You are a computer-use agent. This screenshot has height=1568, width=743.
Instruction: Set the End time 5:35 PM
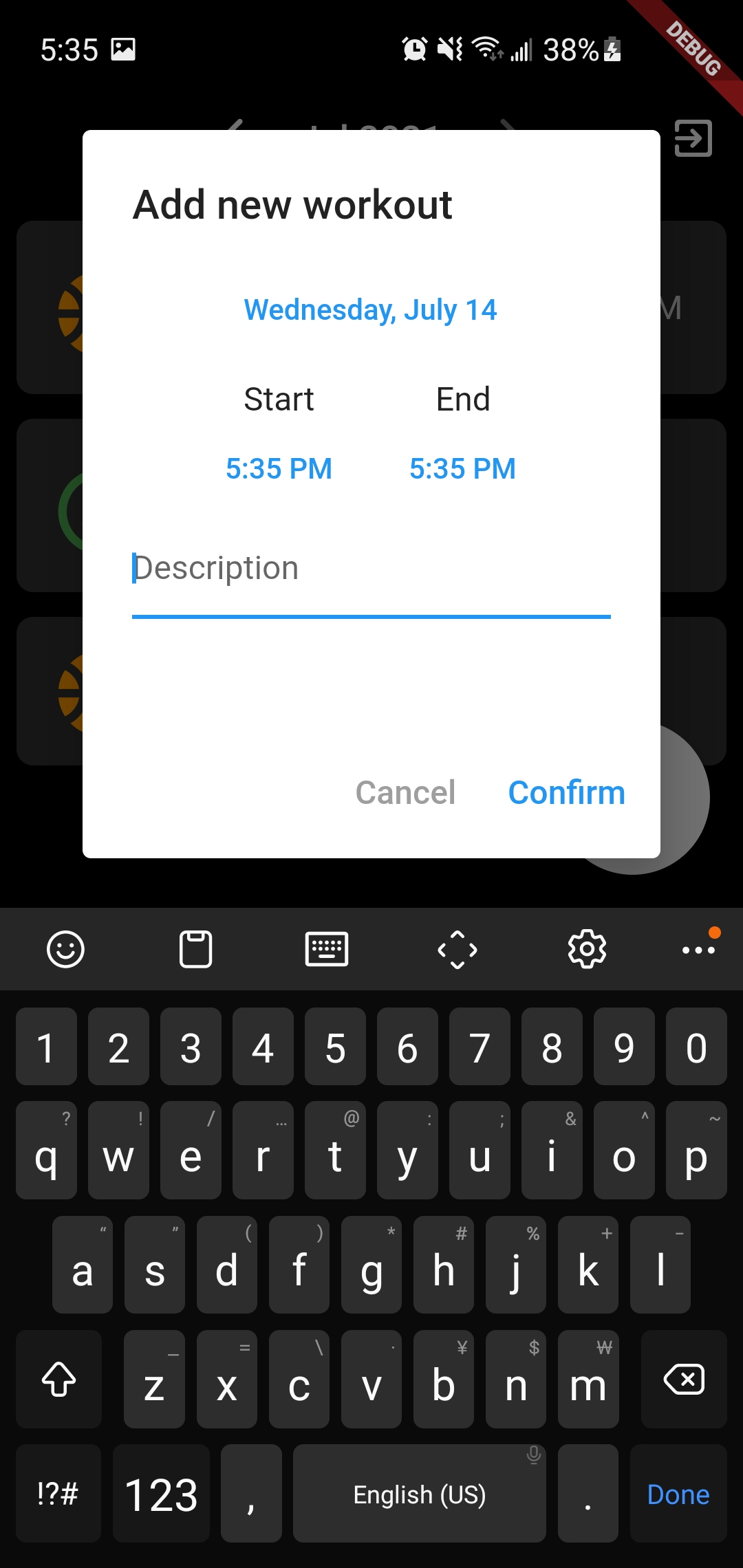[462, 469]
